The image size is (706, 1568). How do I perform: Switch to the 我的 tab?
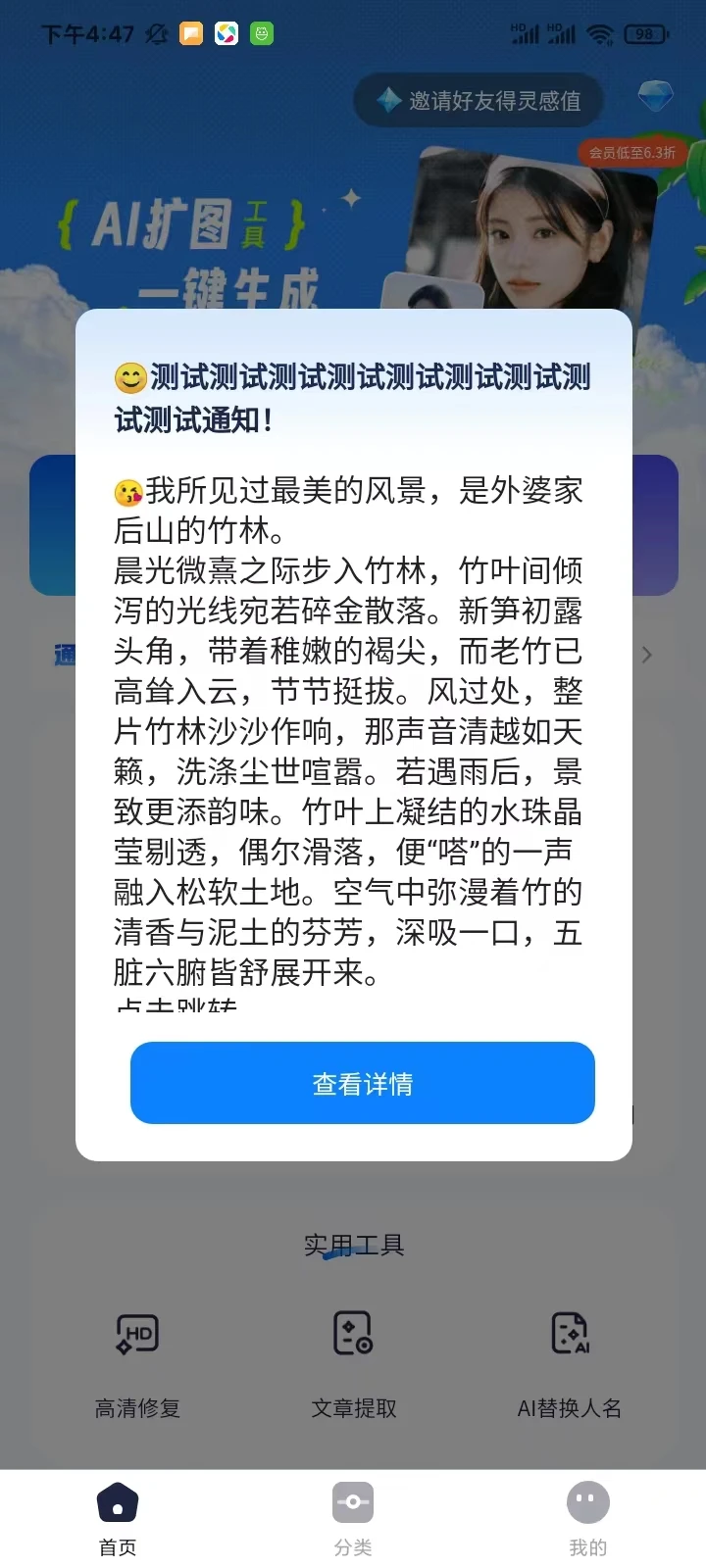[587, 1519]
